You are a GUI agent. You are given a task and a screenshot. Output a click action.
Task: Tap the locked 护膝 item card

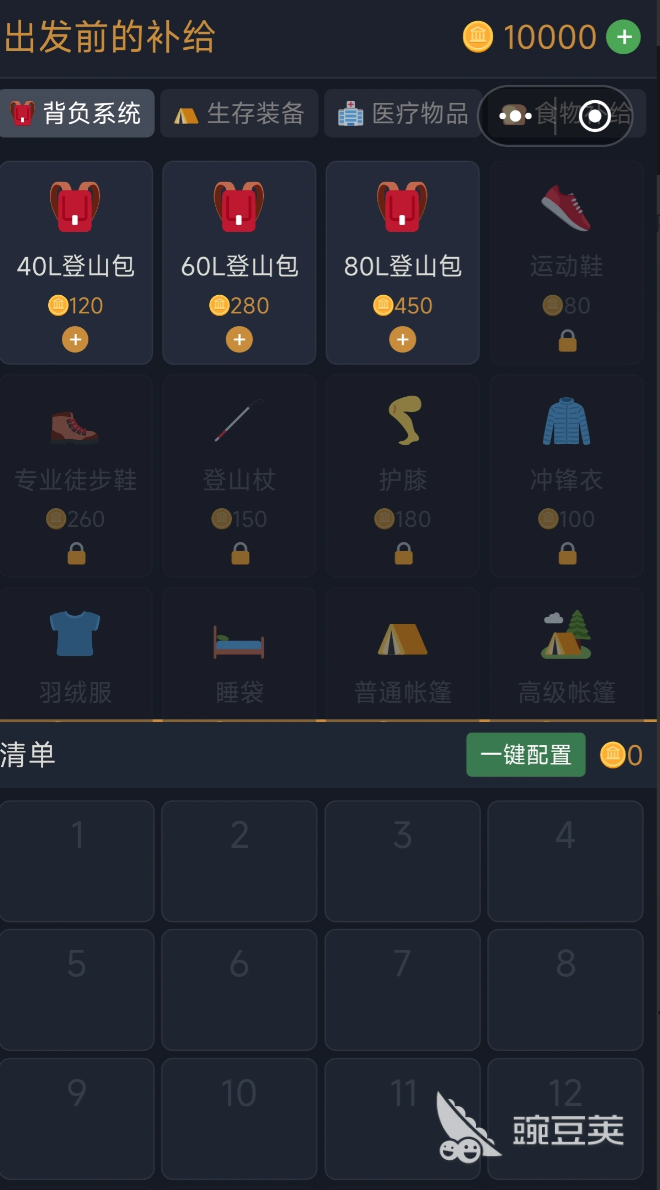pos(403,476)
